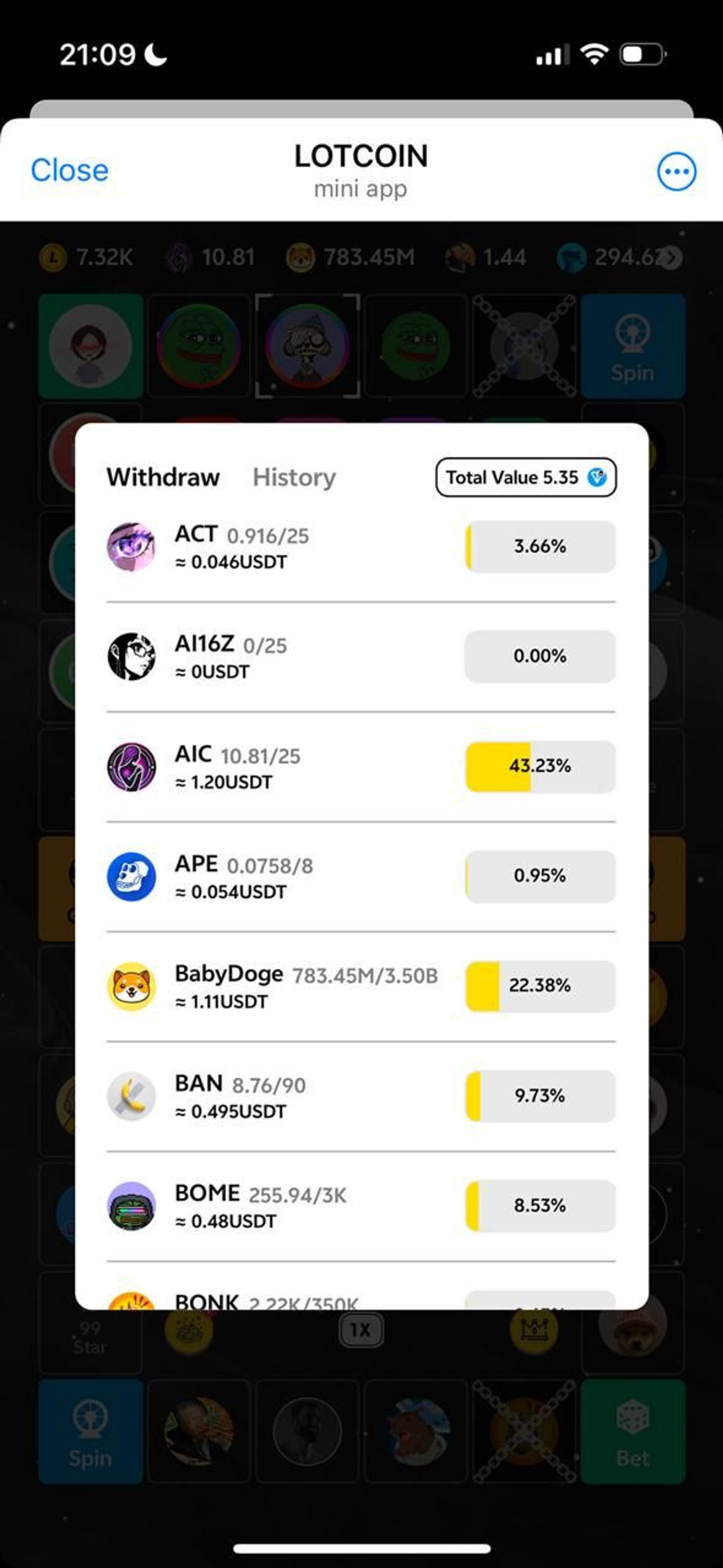Select the AI16Z token icon
This screenshot has width=723, height=1568.
point(133,656)
